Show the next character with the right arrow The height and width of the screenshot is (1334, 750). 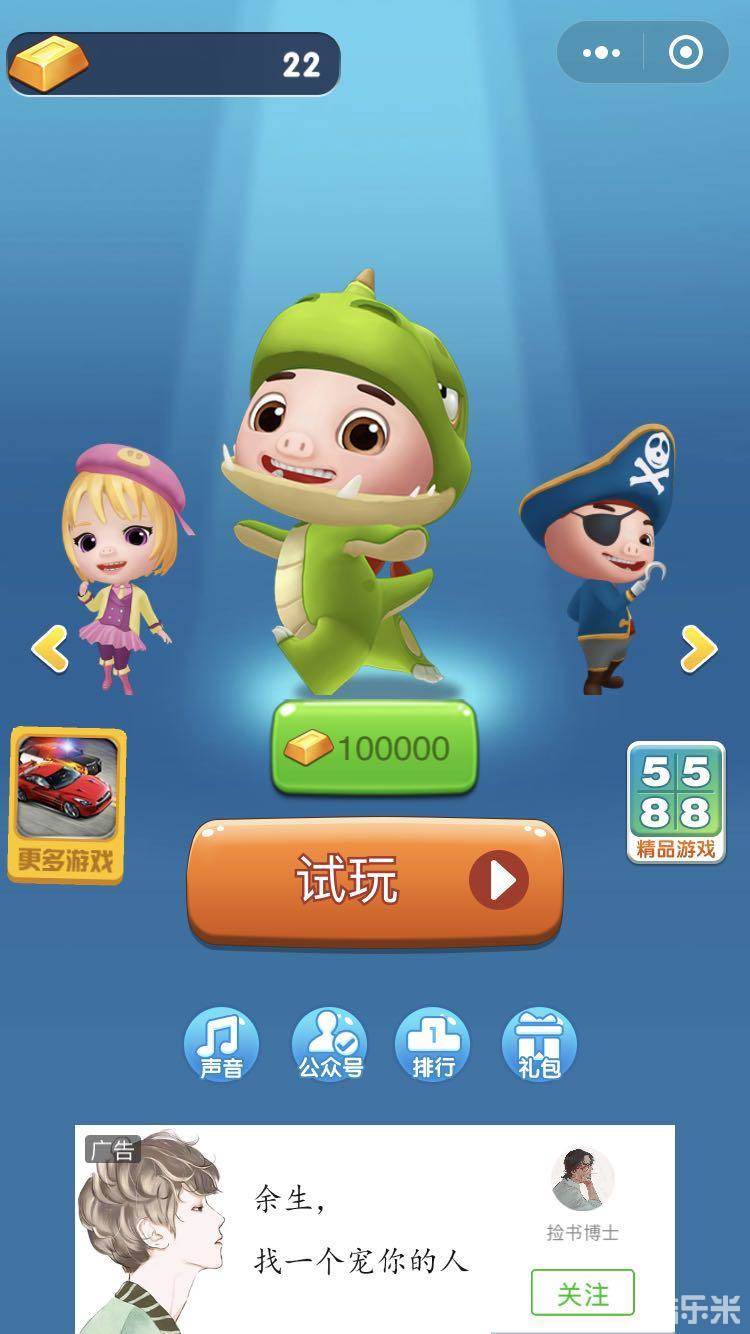[698, 650]
